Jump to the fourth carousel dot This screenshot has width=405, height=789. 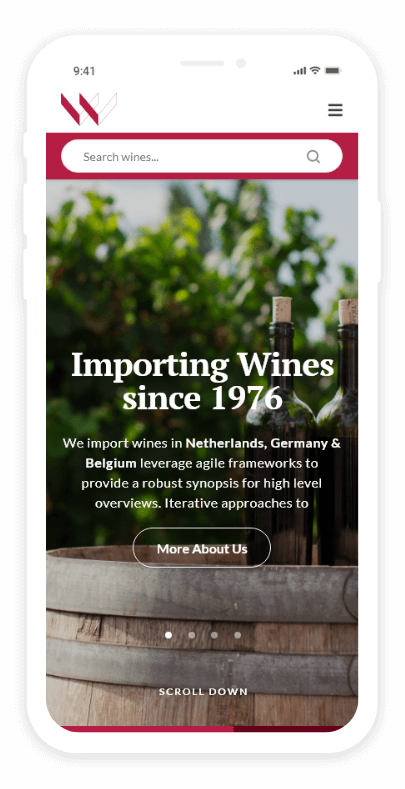[x=237, y=635]
